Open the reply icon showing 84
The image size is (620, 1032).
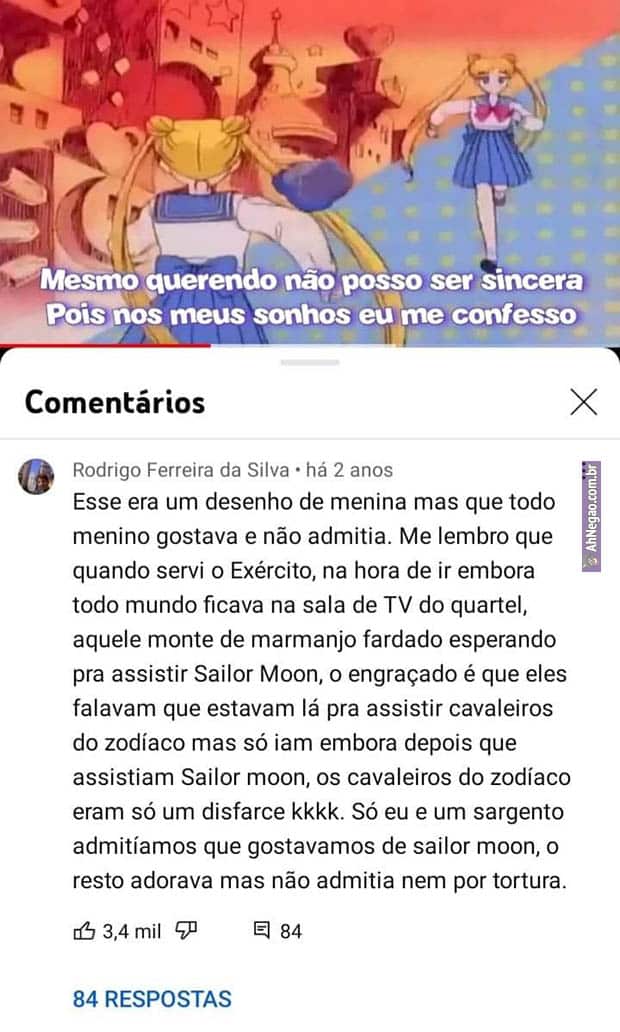[263, 931]
